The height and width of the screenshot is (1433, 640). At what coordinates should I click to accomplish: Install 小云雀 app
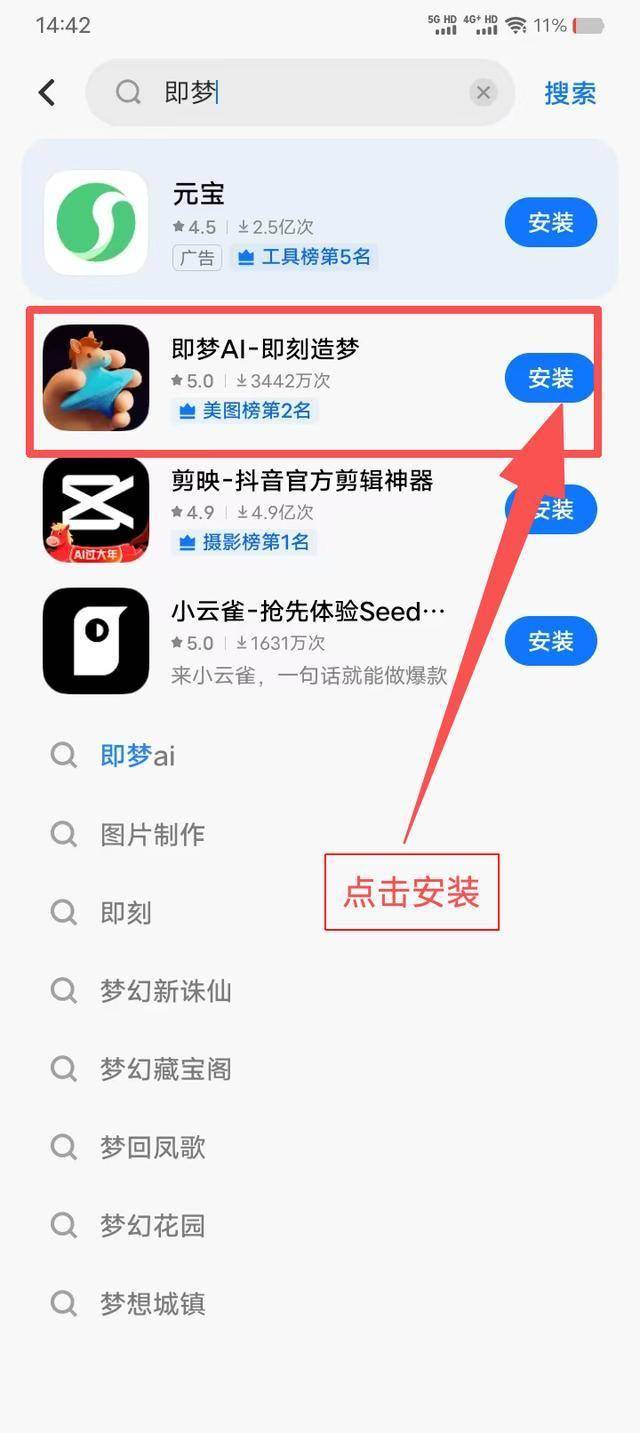(x=551, y=641)
